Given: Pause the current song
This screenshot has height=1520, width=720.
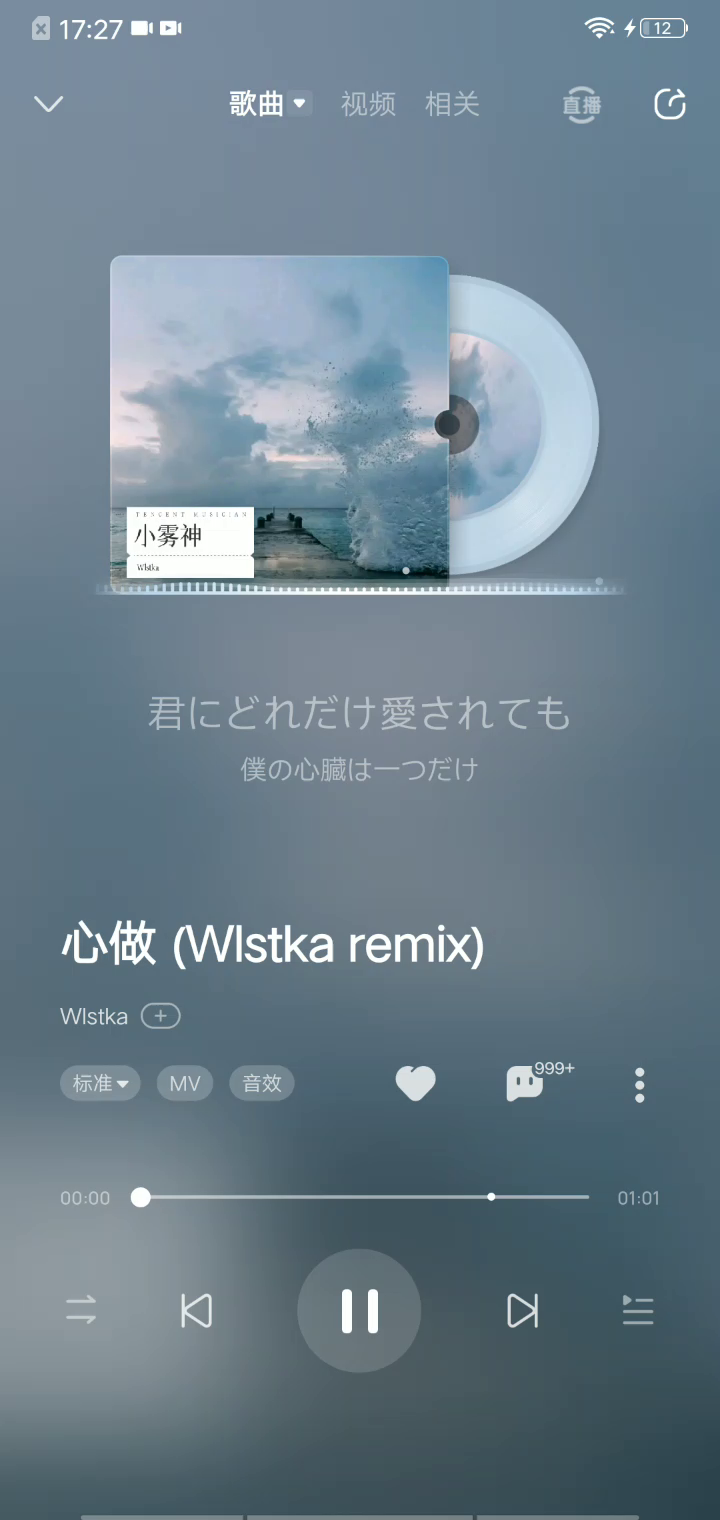Looking at the screenshot, I should [359, 1310].
